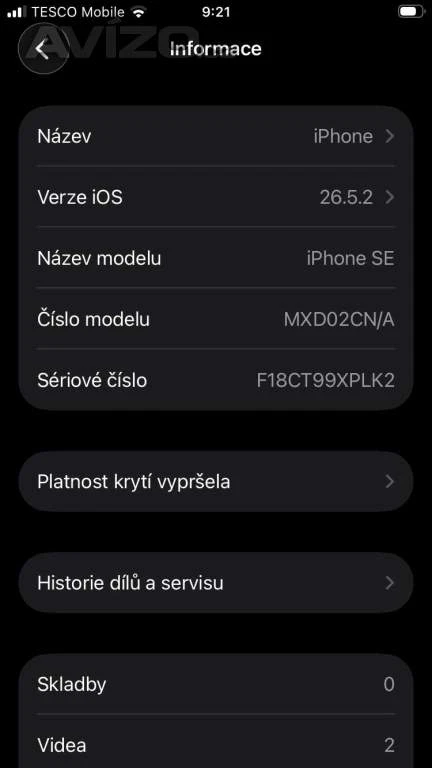
Task: Open Historie dílů a servisu
Action: (x=216, y=583)
